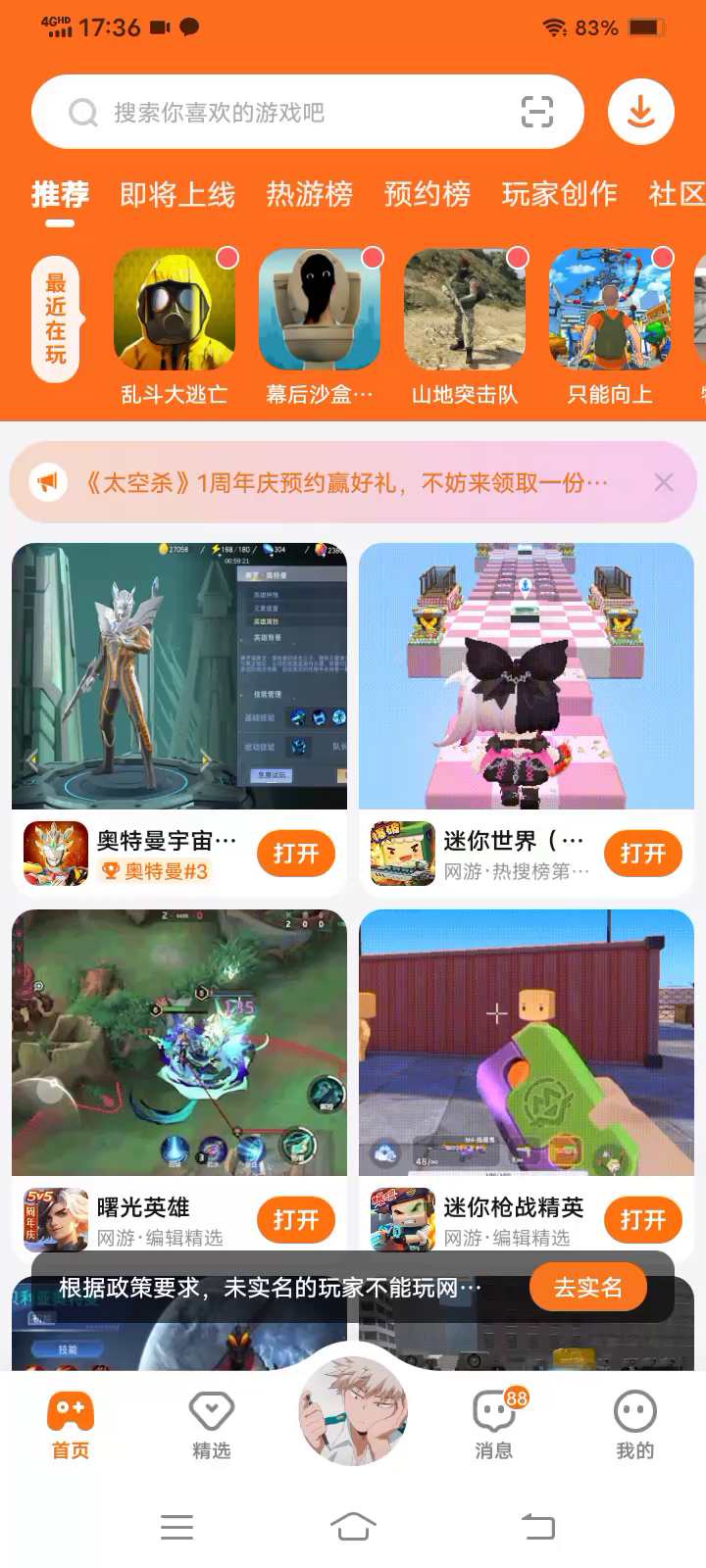Go to the 我的 profile tab

click(634, 1425)
